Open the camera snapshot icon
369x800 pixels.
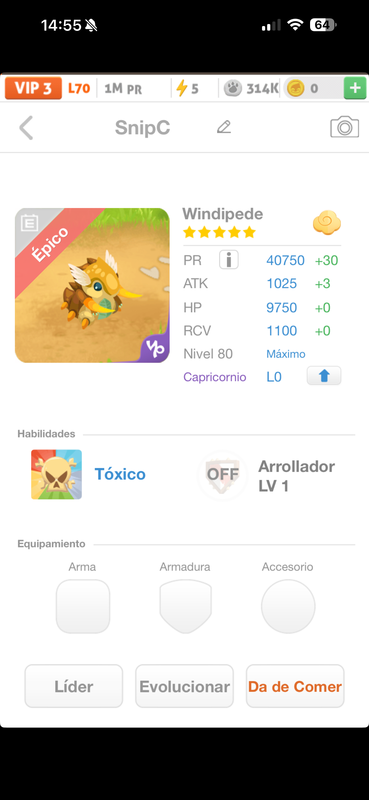[345, 127]
